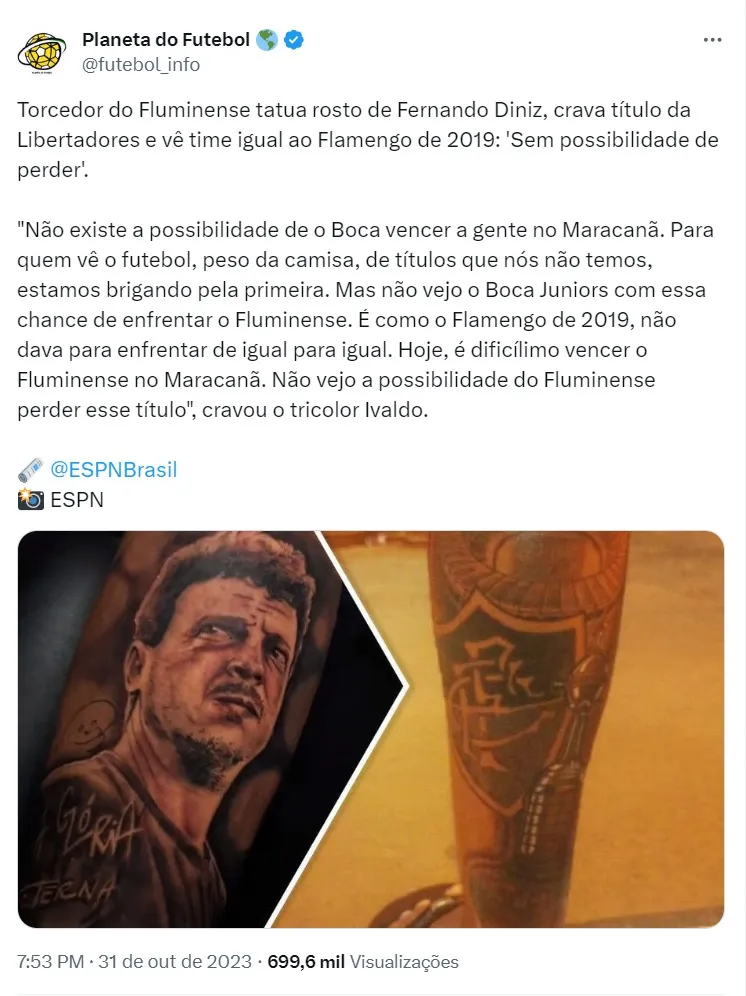Open the attached tattoo image
Screen dimensions: 746x996
pos(371,729)
